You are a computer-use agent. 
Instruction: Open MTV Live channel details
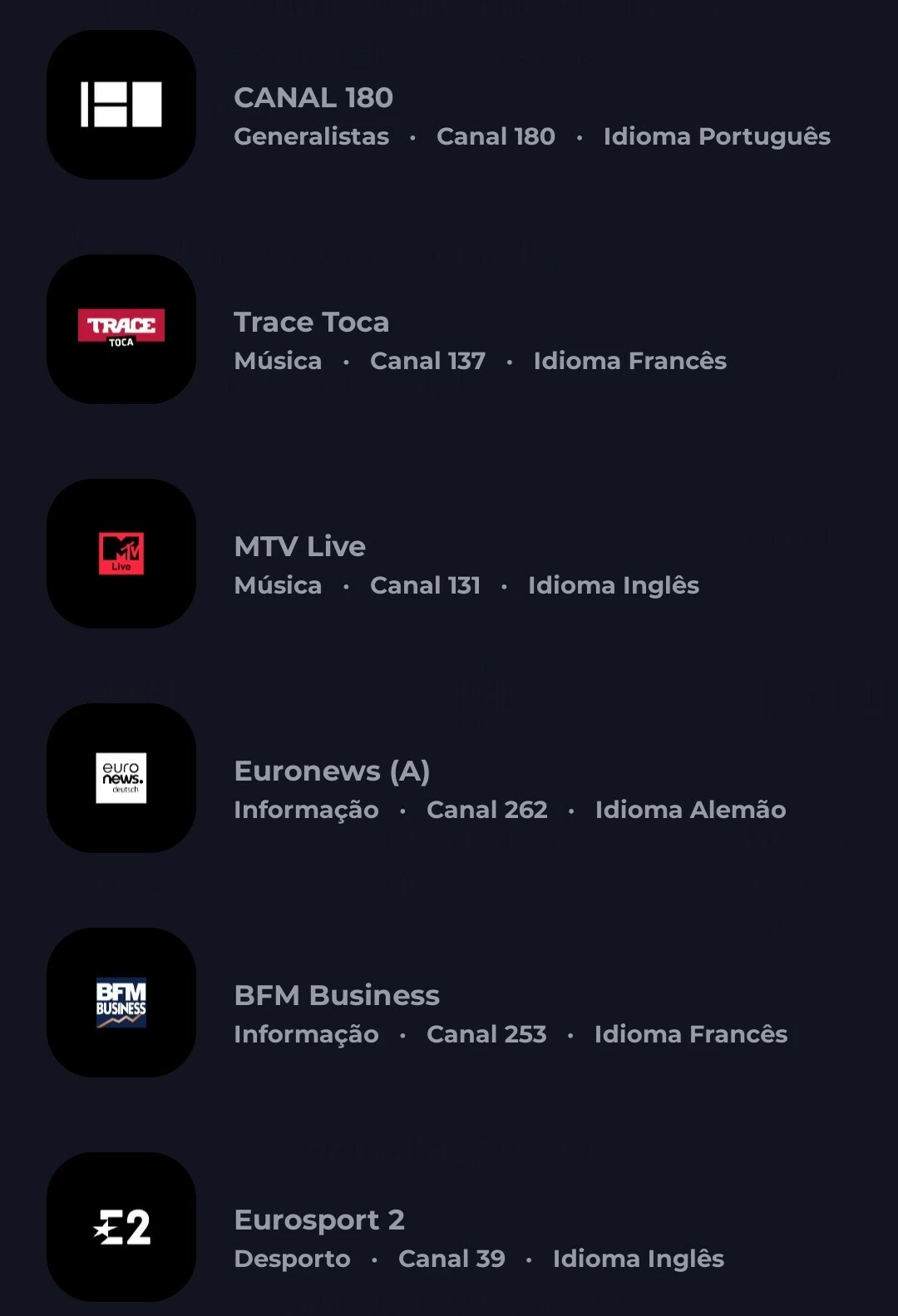[x=299, y=547]
